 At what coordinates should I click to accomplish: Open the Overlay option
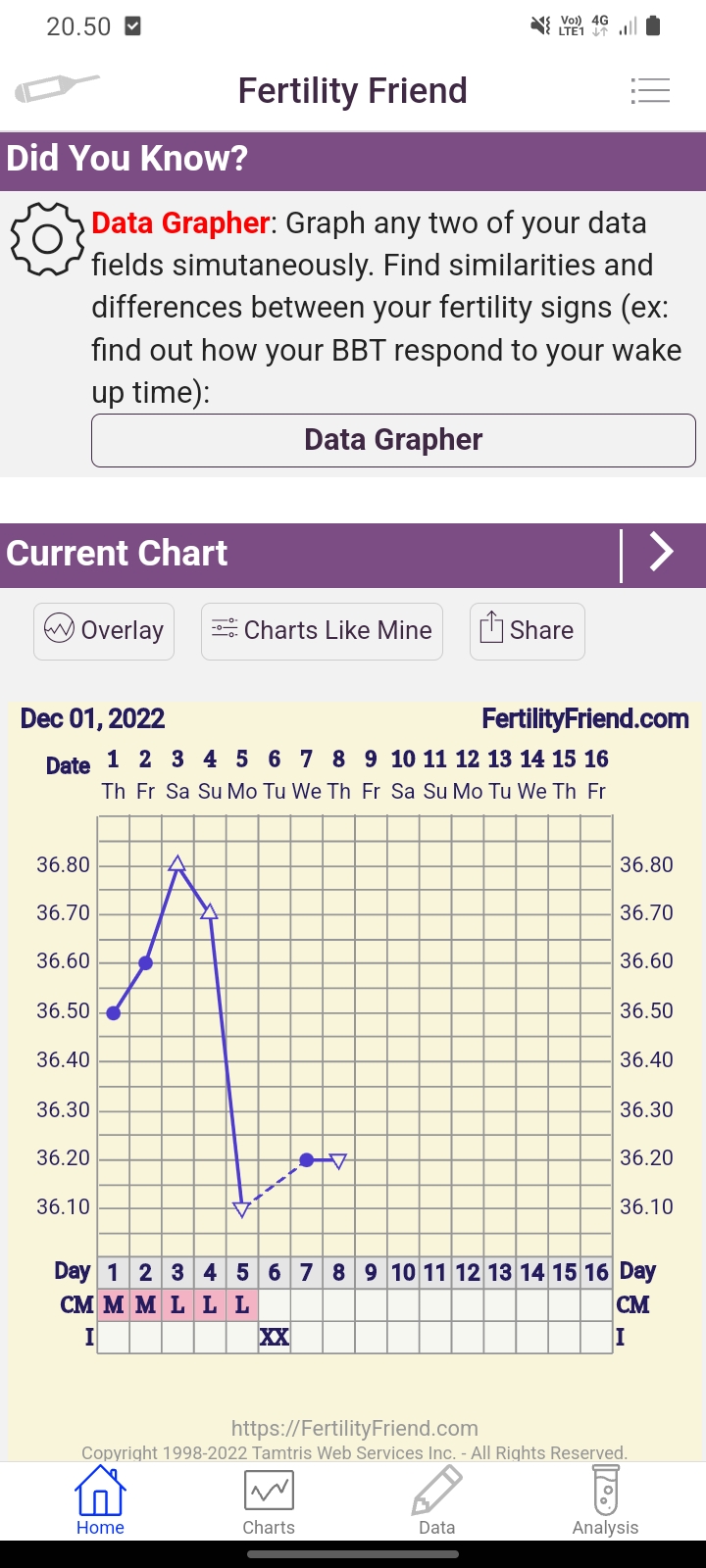(x=104, y=630)
